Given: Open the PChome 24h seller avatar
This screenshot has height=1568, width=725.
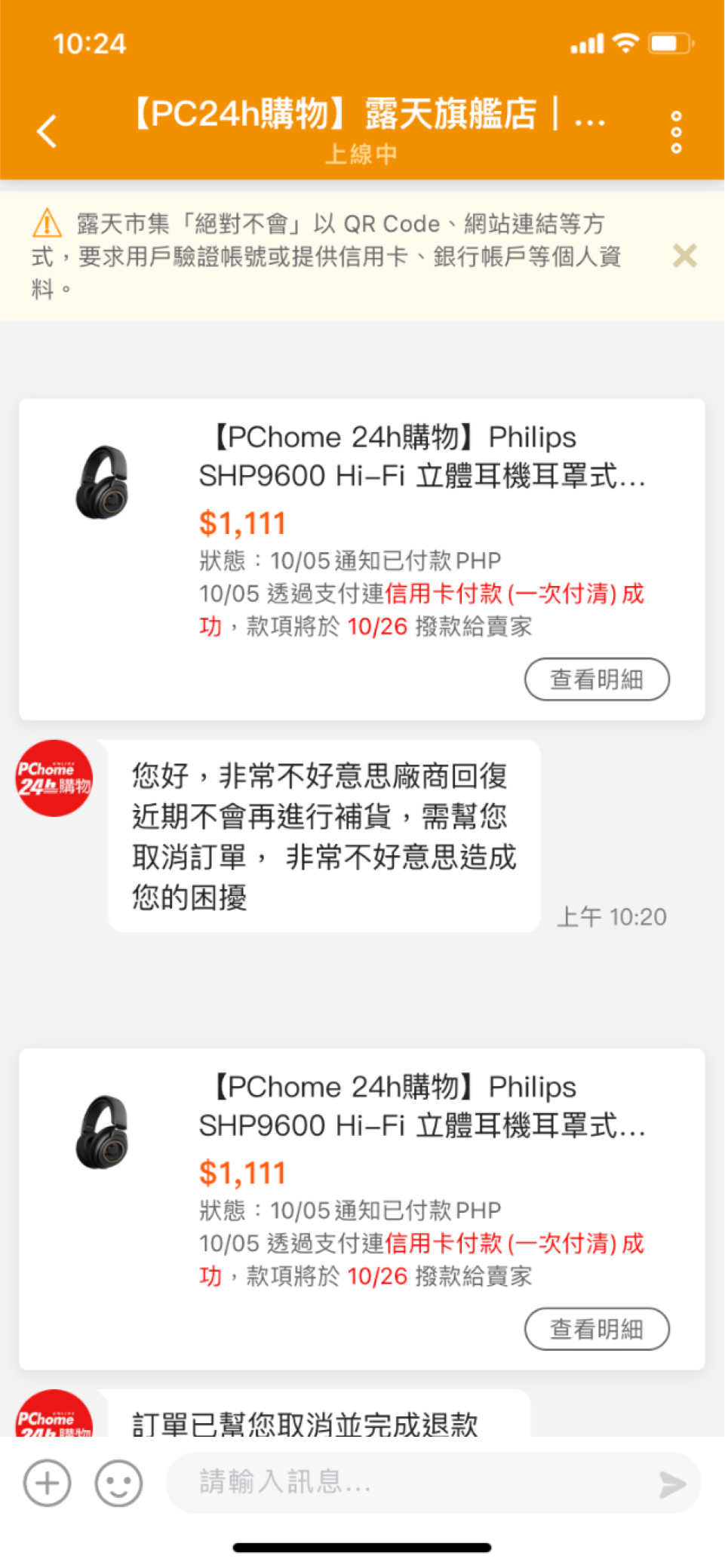Looking at the screenshot, I should click(54, 778).
